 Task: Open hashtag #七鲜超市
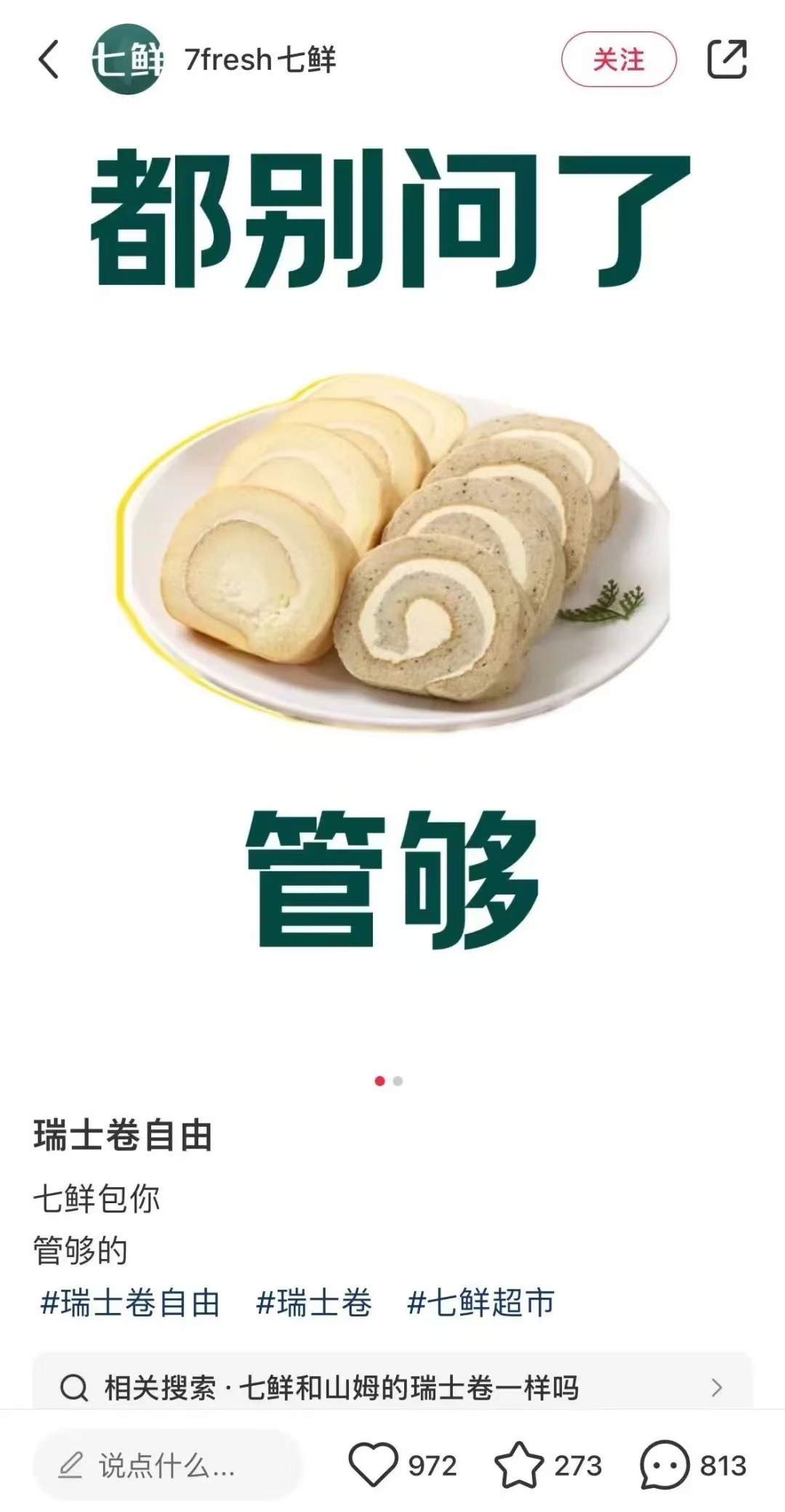click(x=481, y=1303)
